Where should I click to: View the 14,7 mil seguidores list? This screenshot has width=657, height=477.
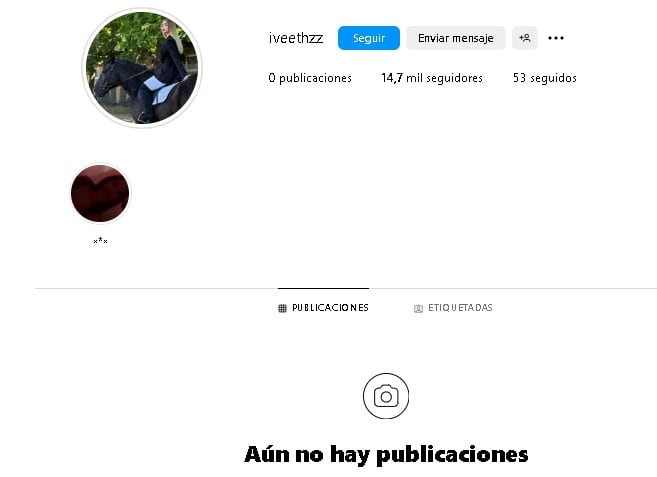(x=431, y=78)
